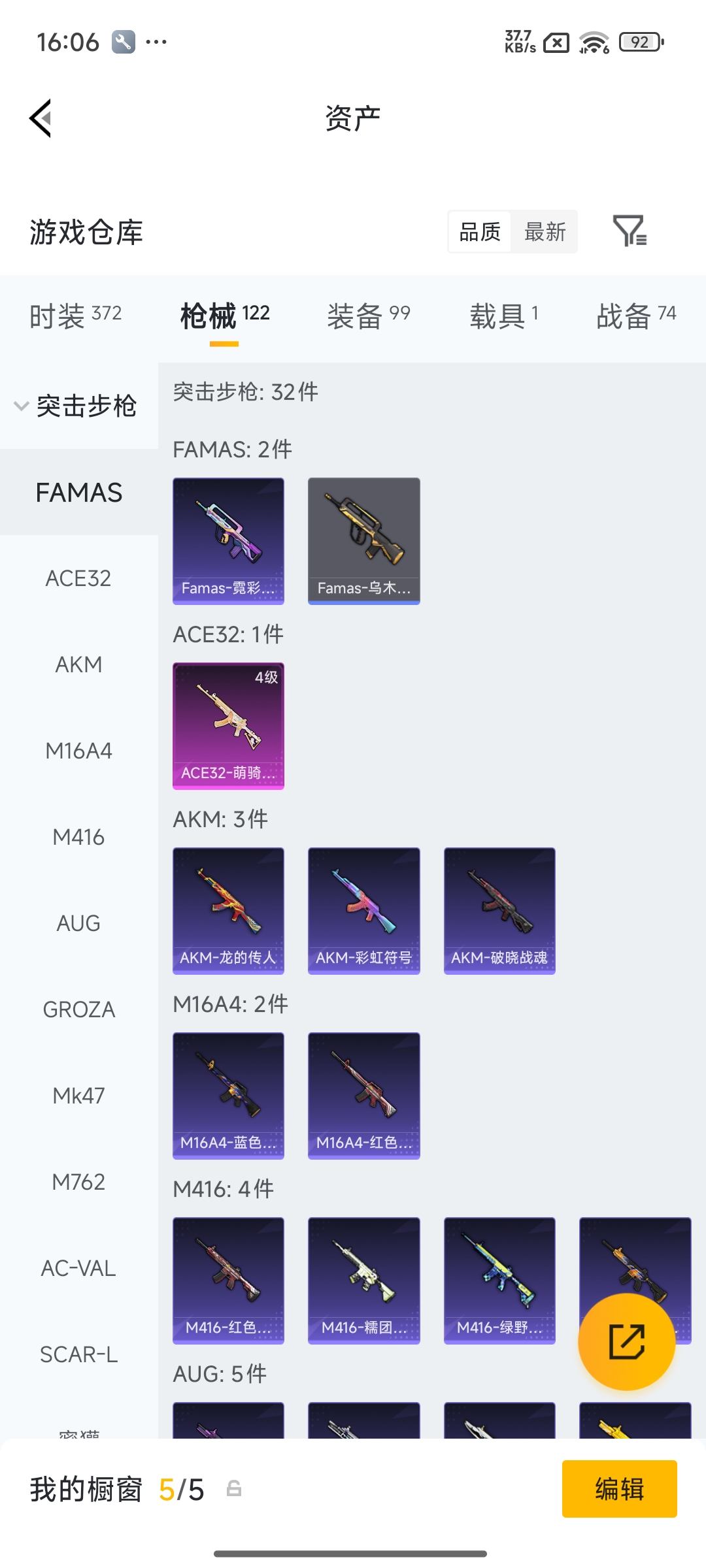Jump to SCAR-L in the side list

click(78, 1354)
